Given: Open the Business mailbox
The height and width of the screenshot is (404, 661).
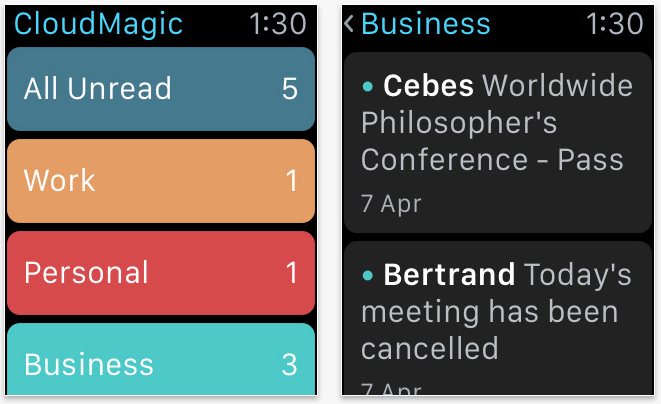Looking at the screenshot, I should [x=160, y=360].
